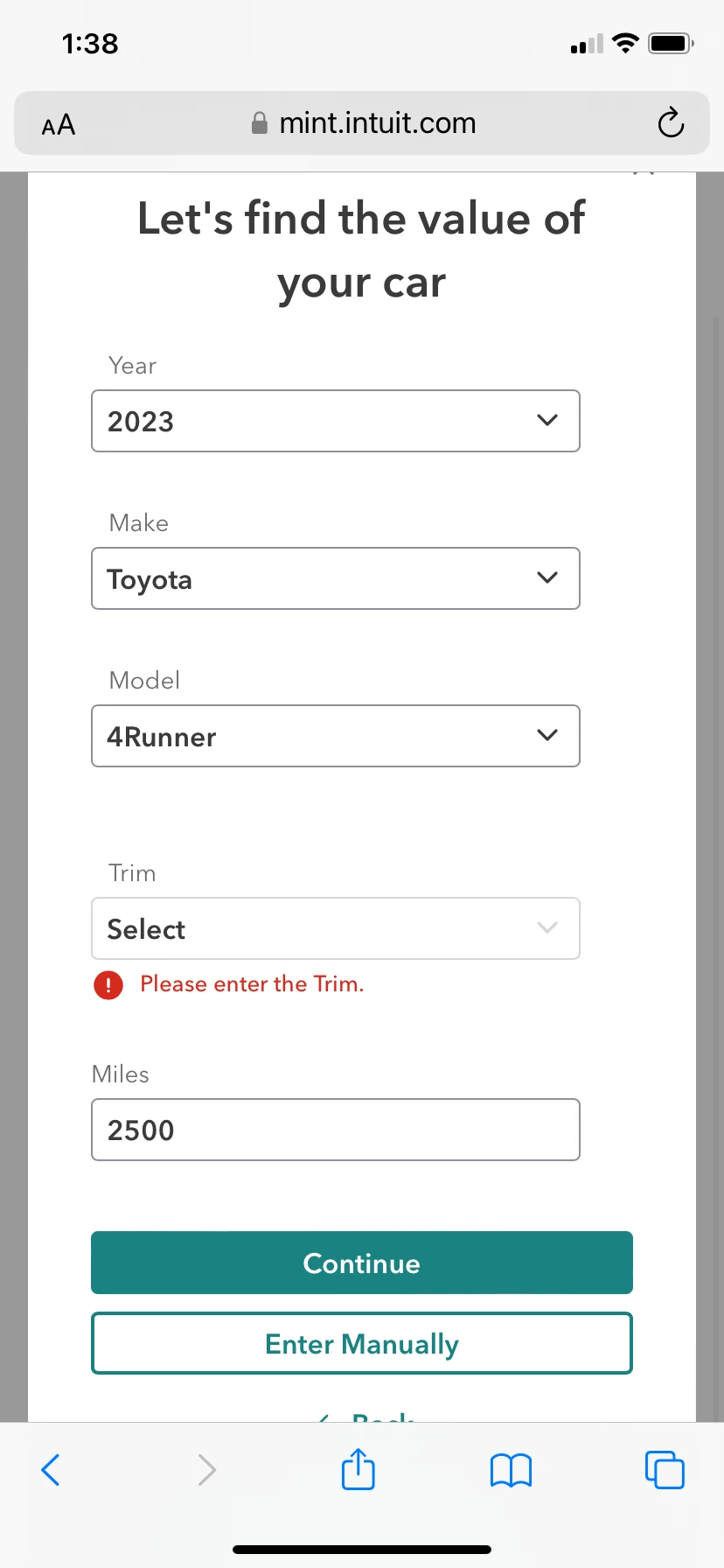Viewport: 724px width, 1568px height.
Task: Edit the Miles field
Action: [x=336, y=1130]
